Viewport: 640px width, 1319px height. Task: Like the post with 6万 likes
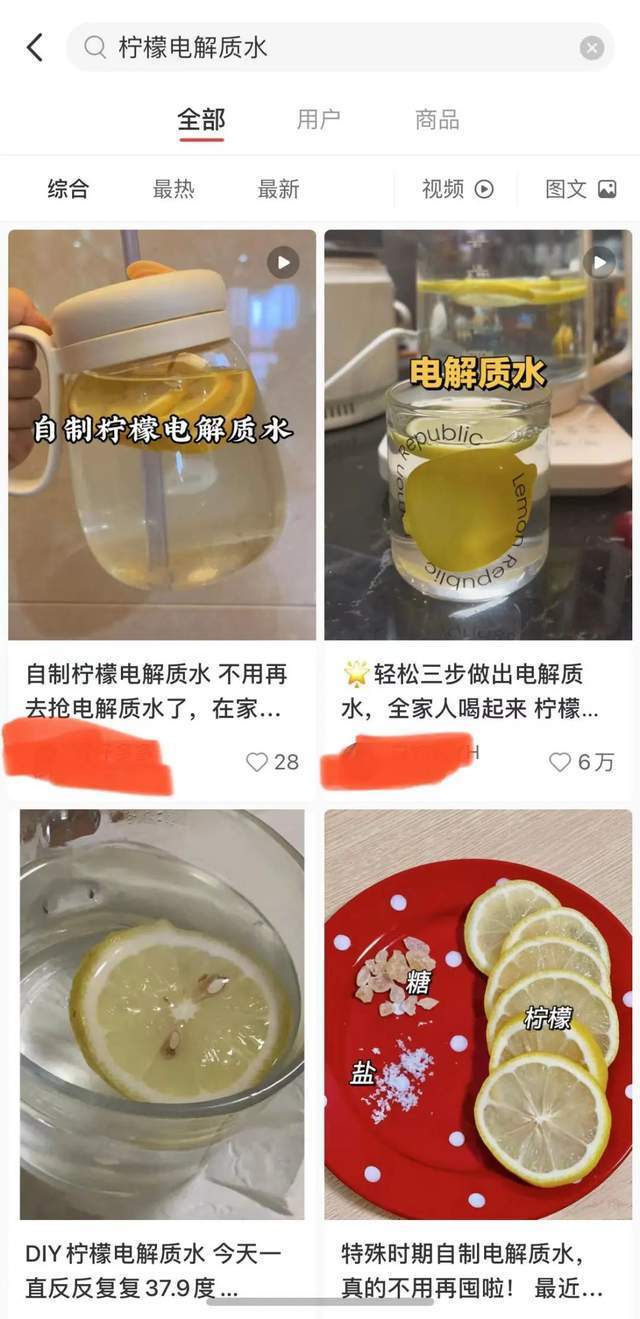tap(560, 762)
